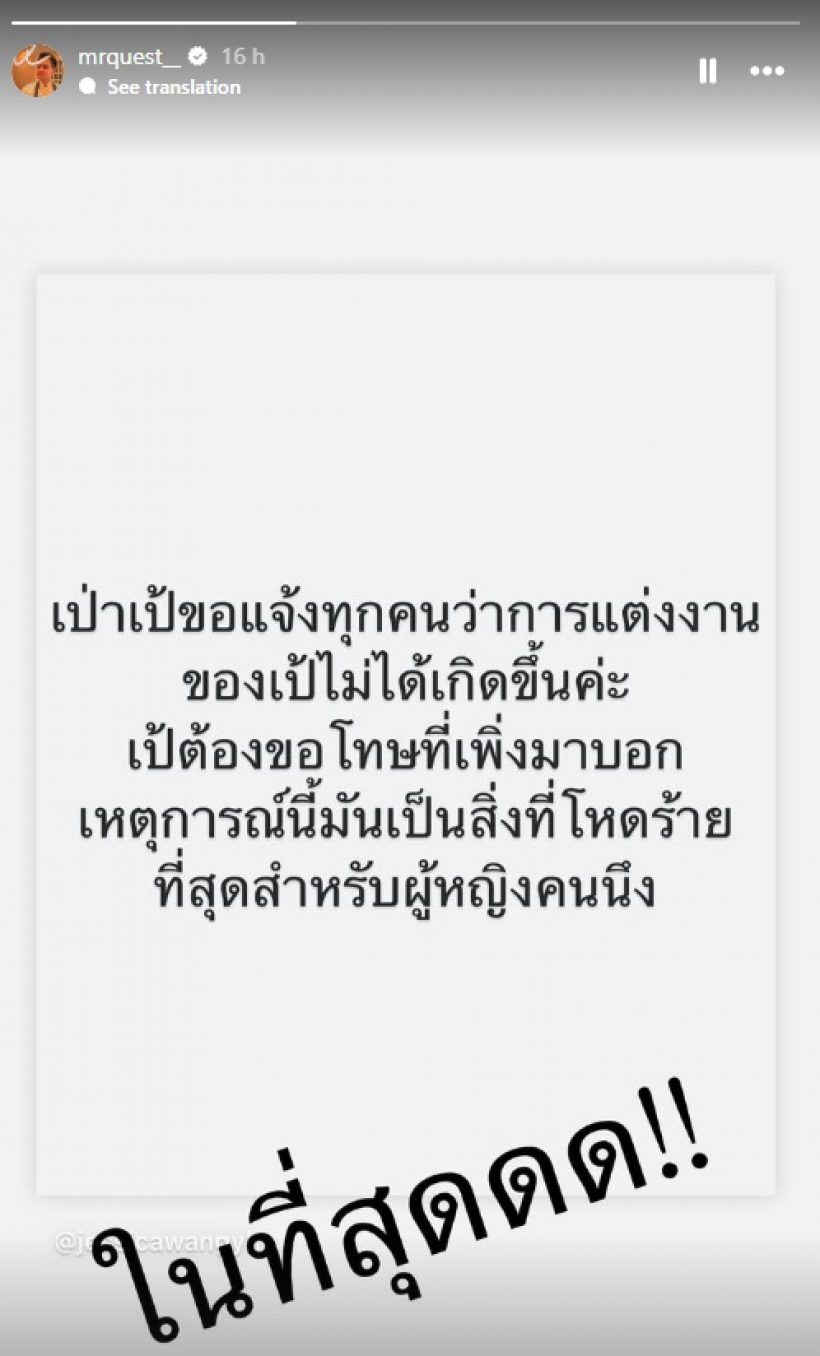Open mrquest__ profile picture
This screenshot has width=820, height=1356.
tap(38, 71)
